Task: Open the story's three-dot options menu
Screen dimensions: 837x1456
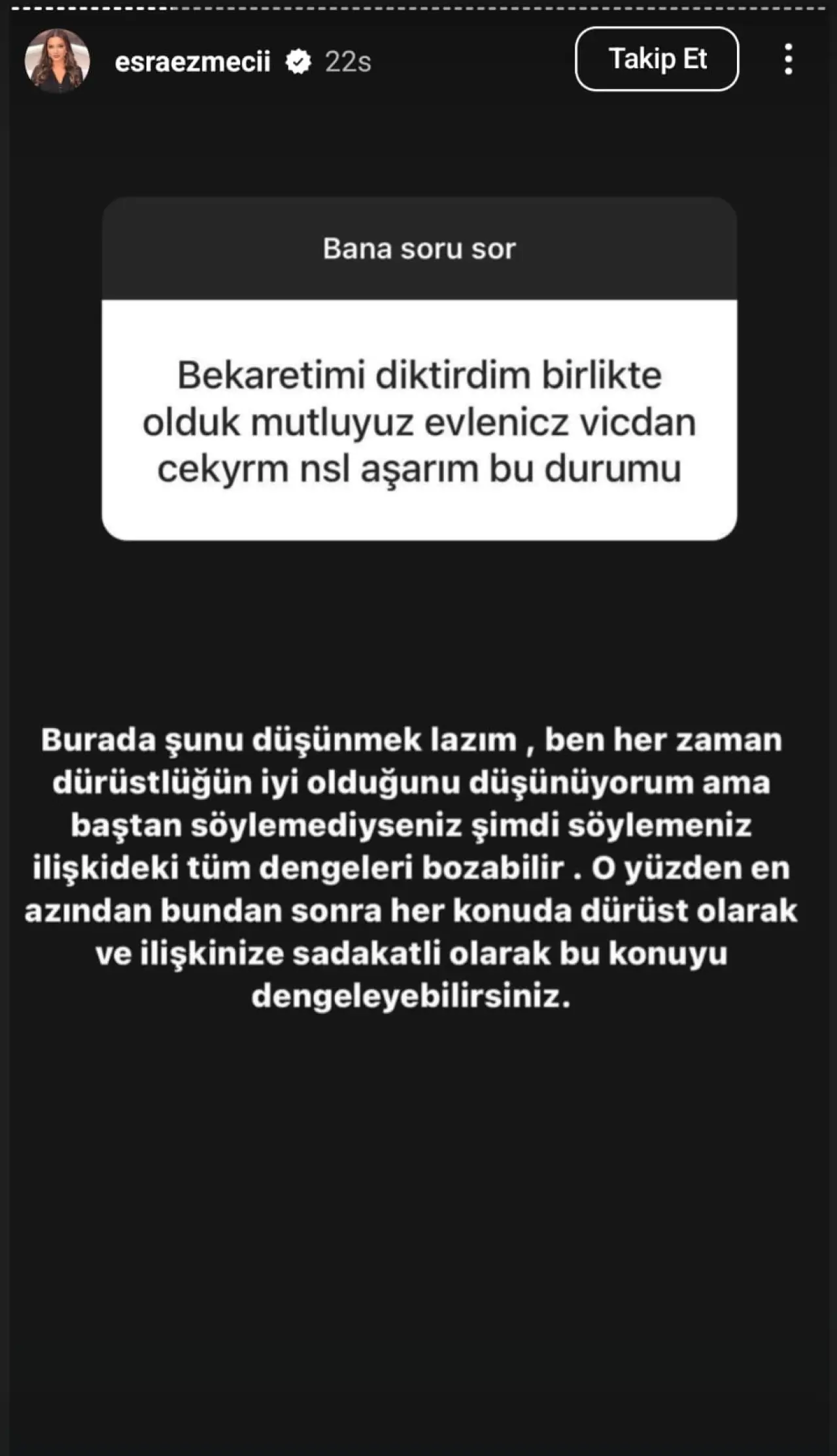Action: coord(789,60)
